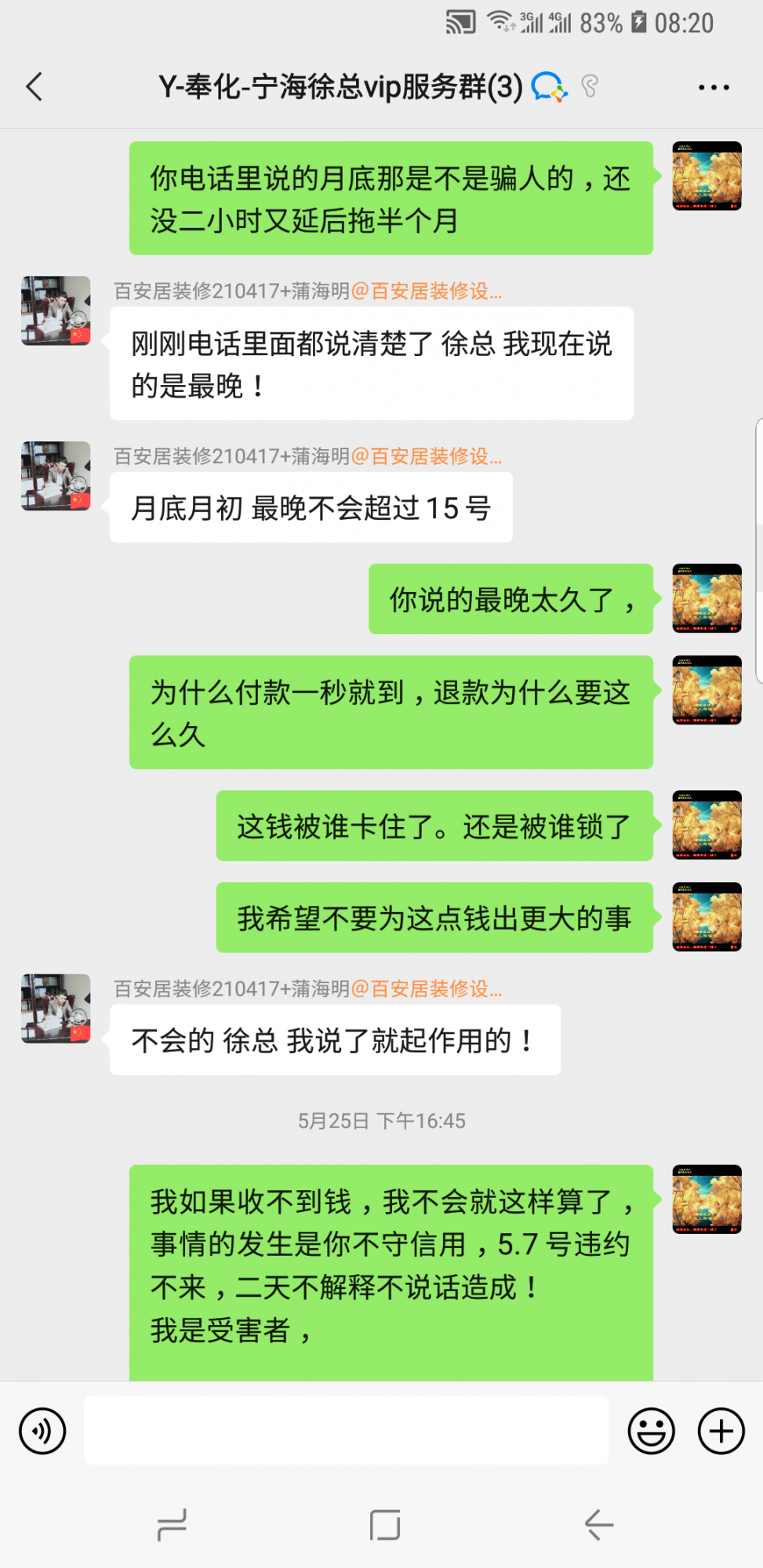Switch to voice message input

(x=42, y=1431)
